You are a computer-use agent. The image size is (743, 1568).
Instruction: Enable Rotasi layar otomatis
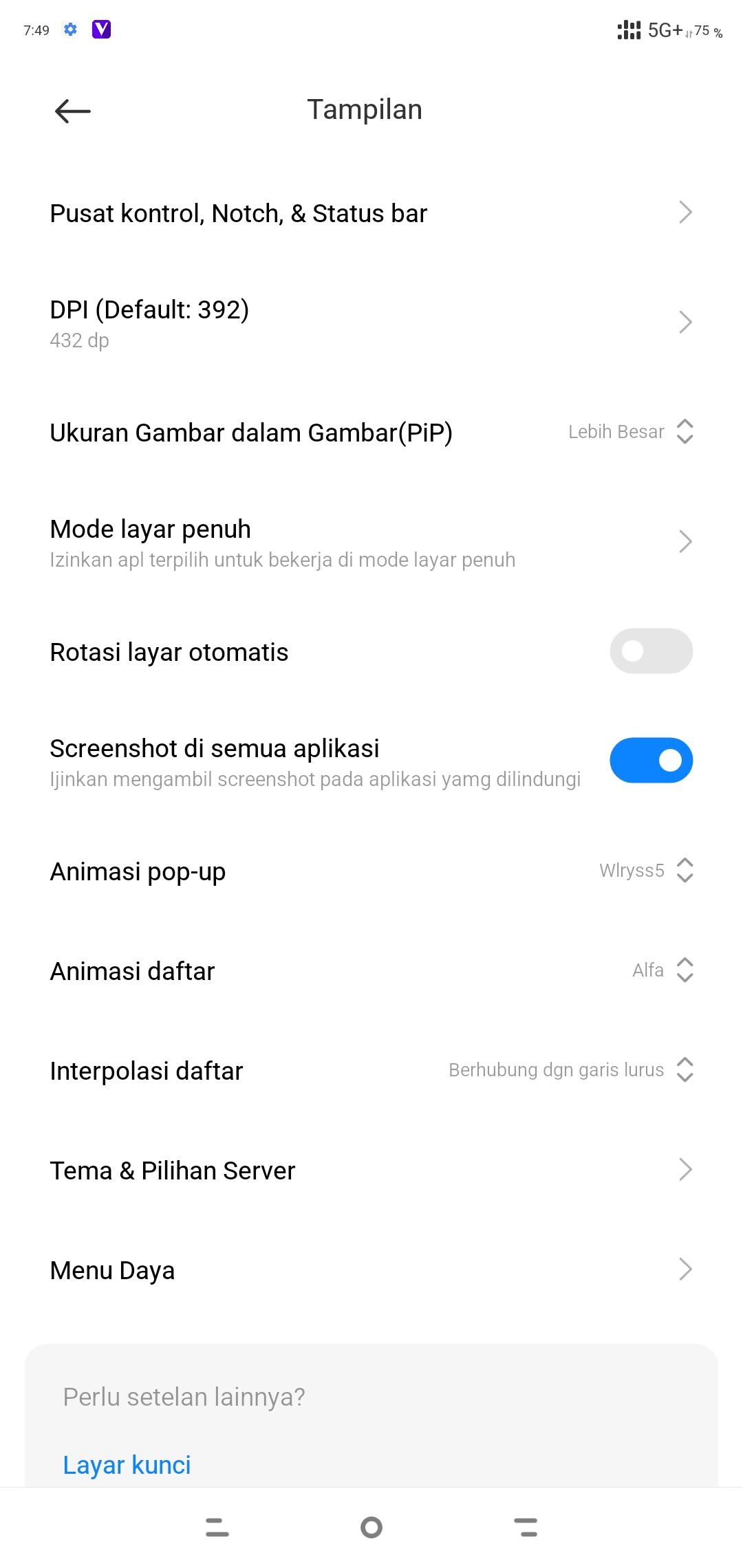tap(650, 651)
